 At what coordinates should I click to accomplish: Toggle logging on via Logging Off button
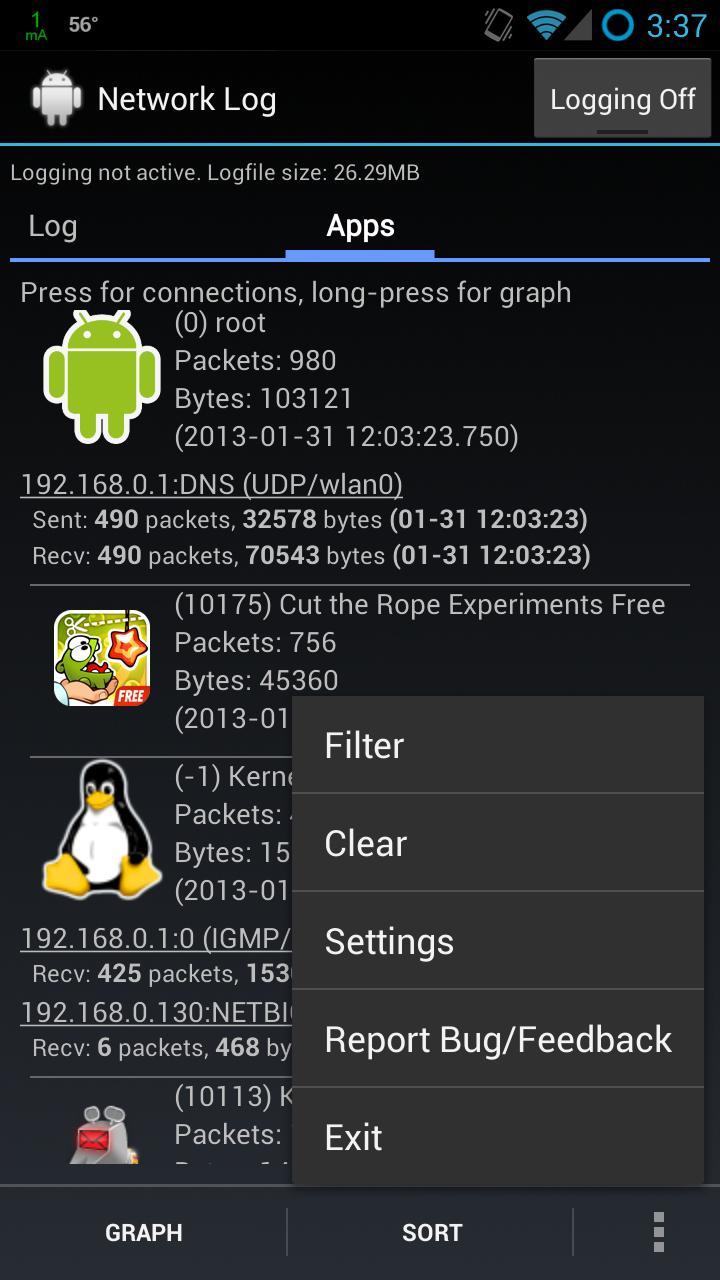pyautogui.click(x=622, y=98)
